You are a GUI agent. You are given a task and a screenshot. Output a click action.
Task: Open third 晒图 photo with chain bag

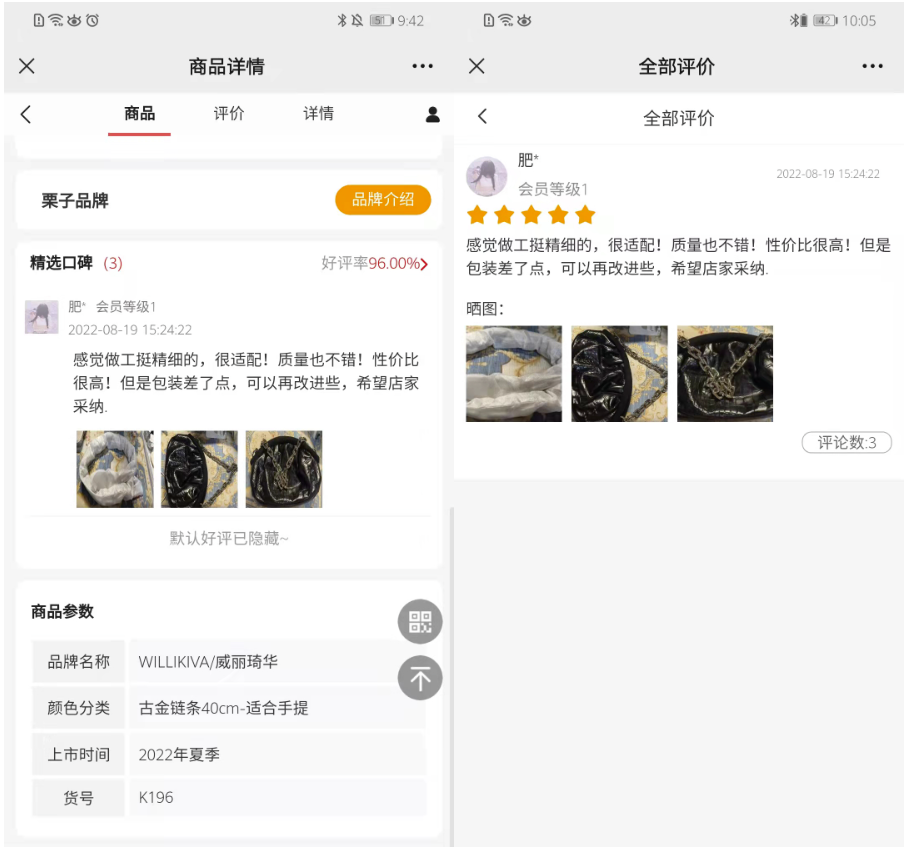pos(725,374)
